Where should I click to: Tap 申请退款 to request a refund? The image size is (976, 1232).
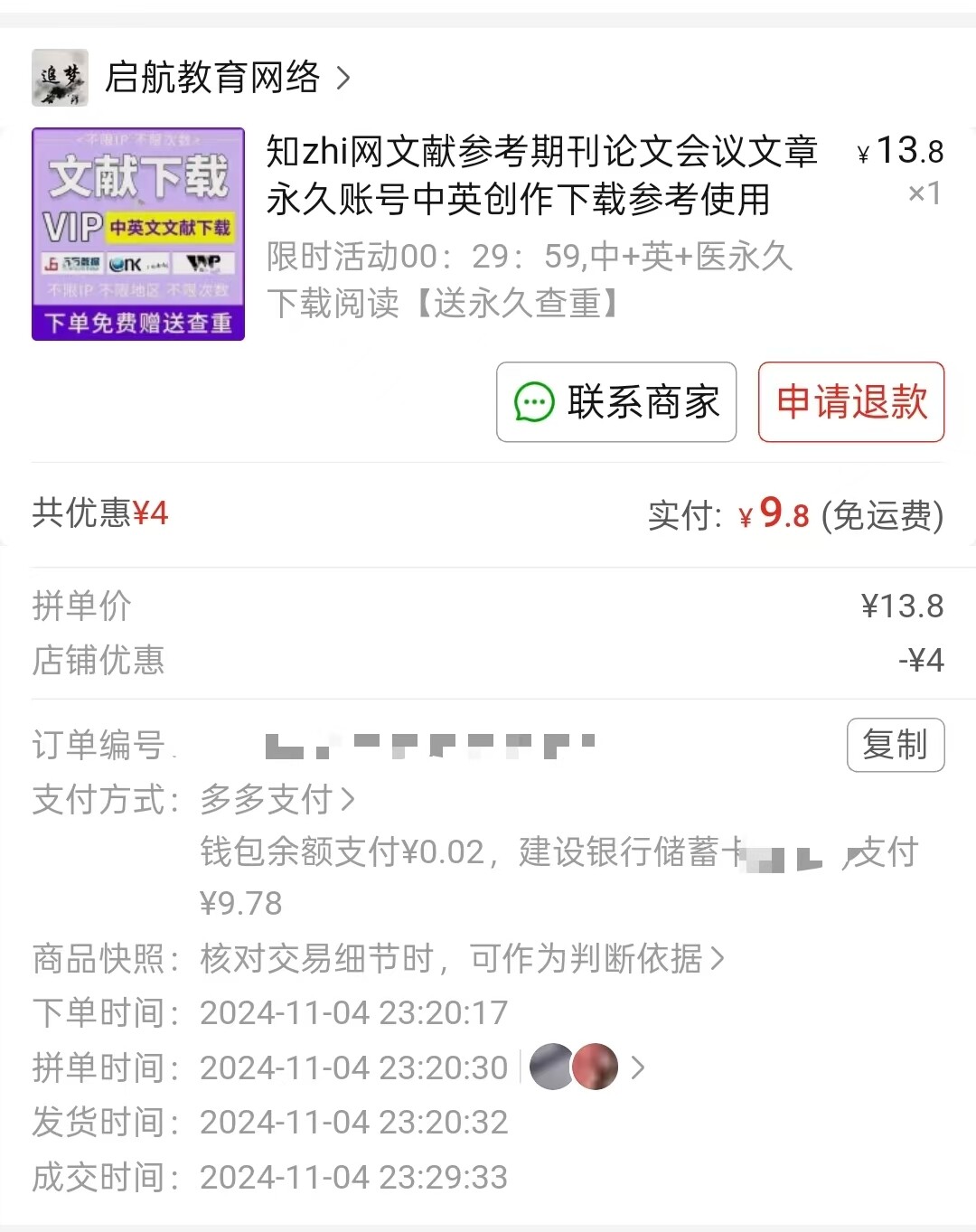[851, 402]
